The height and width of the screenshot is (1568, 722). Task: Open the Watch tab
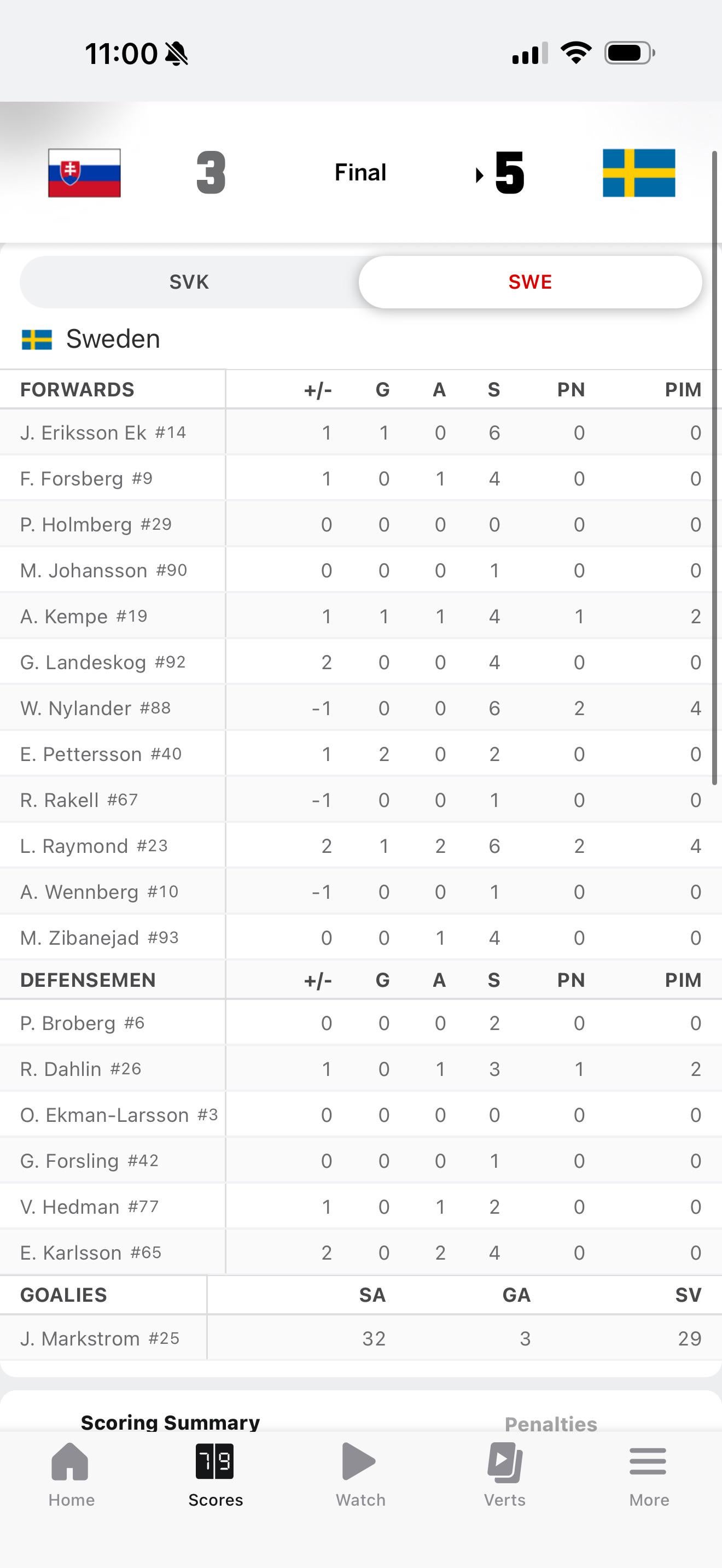point(360,1473)
